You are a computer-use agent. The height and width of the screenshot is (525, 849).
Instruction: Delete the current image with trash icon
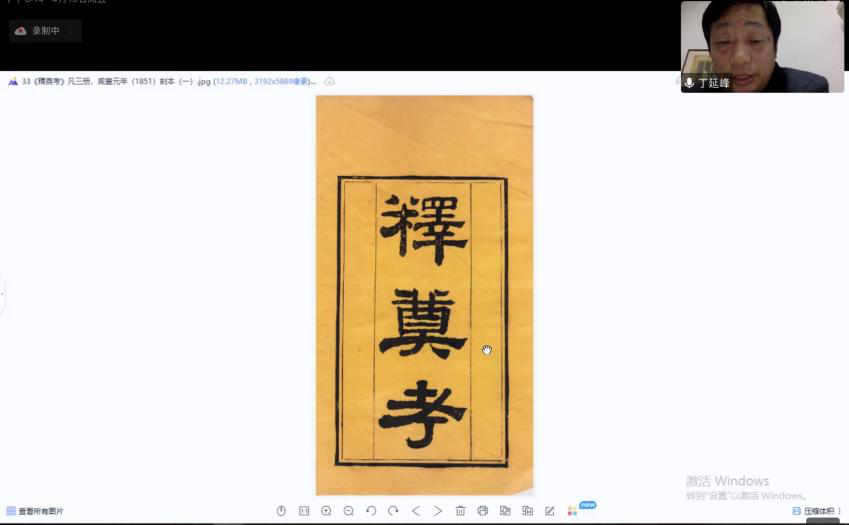click(460, 511)
